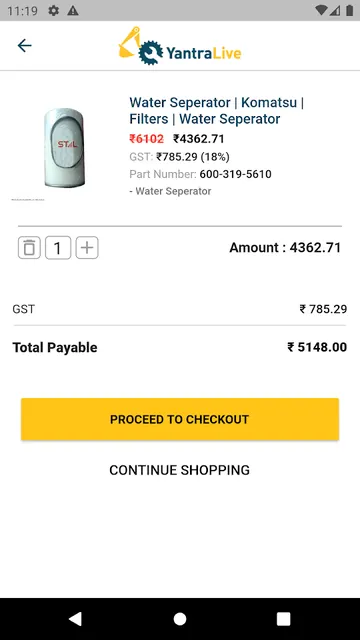Increase quantity with the plus button
The width and height of the screenshot is (360, 640).
(x=87, y=248)
